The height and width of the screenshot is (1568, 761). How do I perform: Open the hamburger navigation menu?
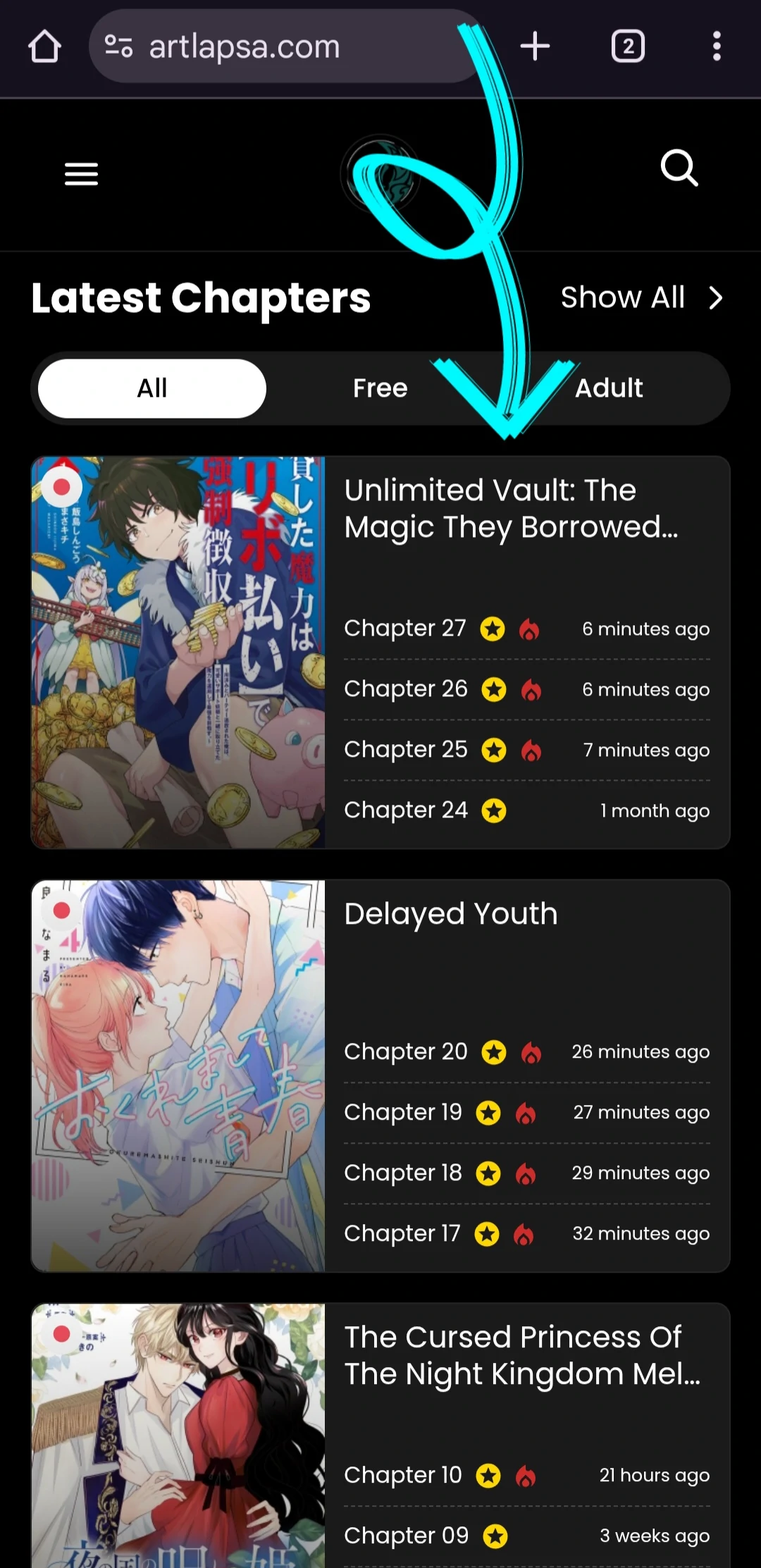[x=80, y=173]
